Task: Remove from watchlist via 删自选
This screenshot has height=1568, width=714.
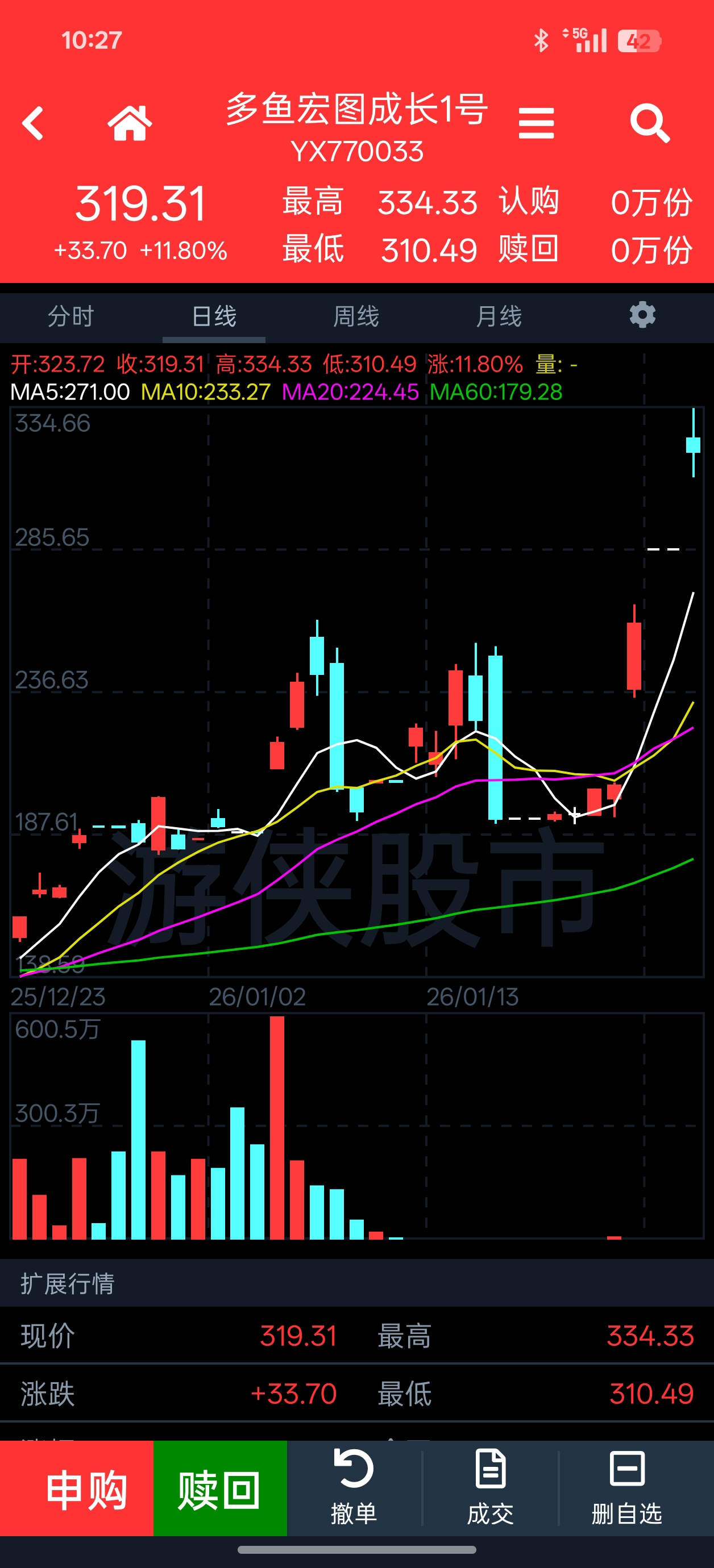Action: click(x=627, y=1488)
